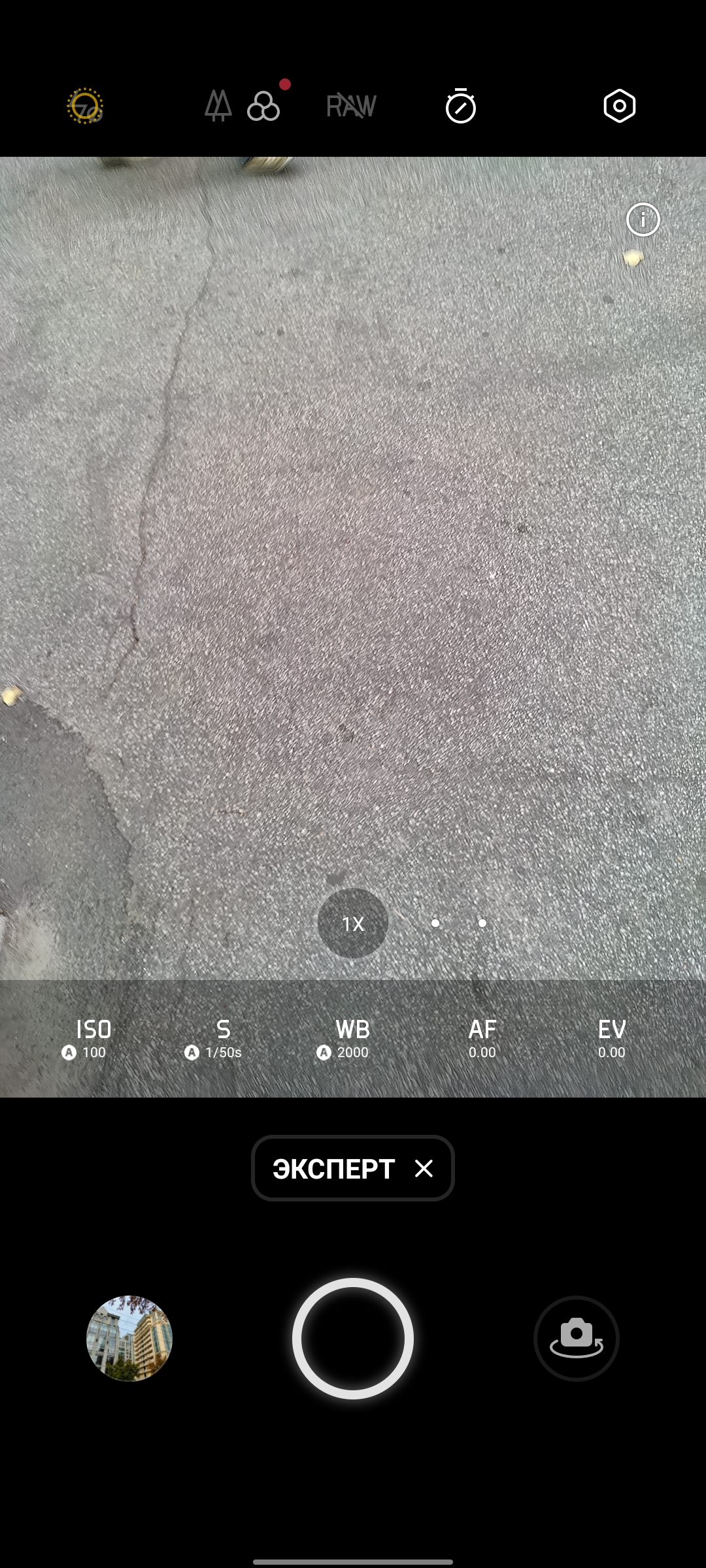706x1568 pixels.
Task: Toggle the scene detection tree icon
Action: coord(218,106)
